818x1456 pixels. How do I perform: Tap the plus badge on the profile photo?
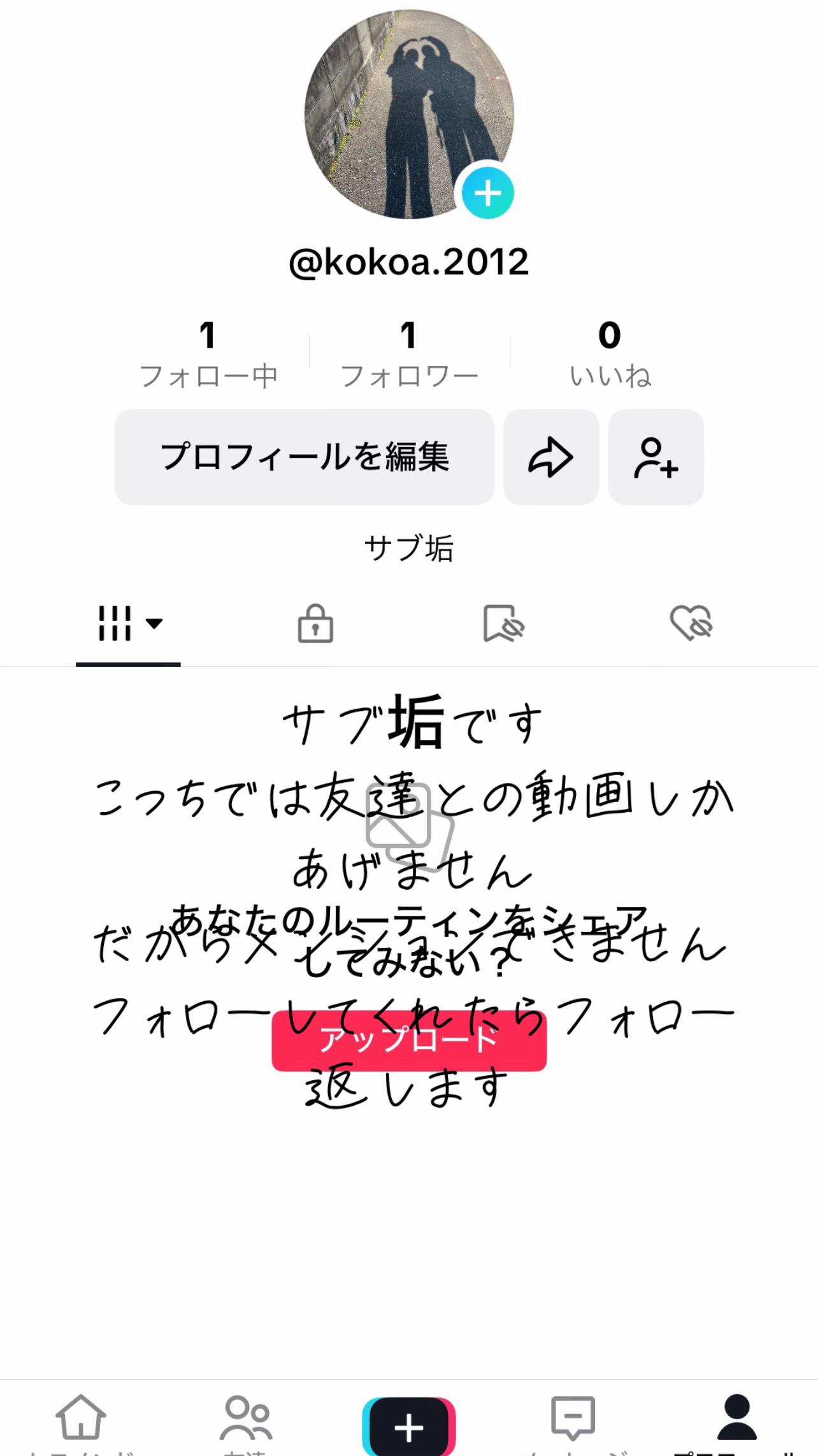tap(487, 193)
